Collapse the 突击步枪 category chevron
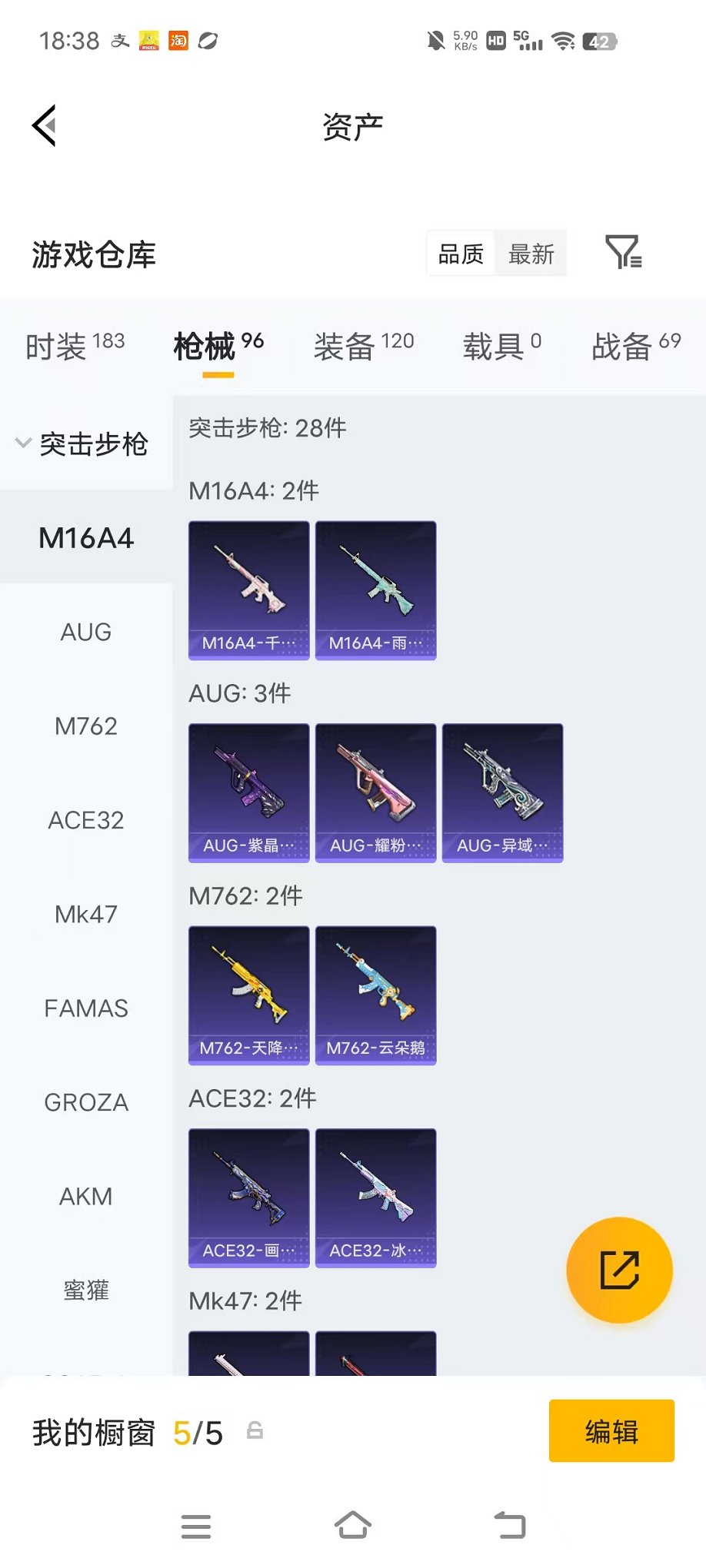Viewport: 706px width, 1568px height. point(23,443)
